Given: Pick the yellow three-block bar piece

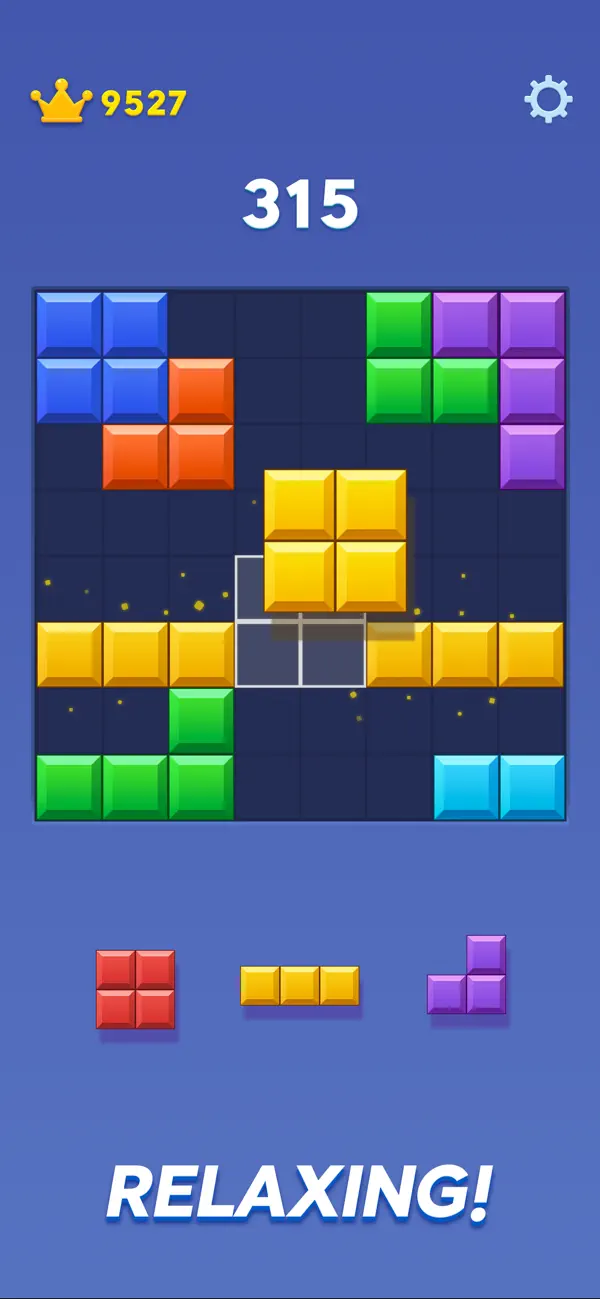Looking at the screenshot, I should (x=299, y=985).
